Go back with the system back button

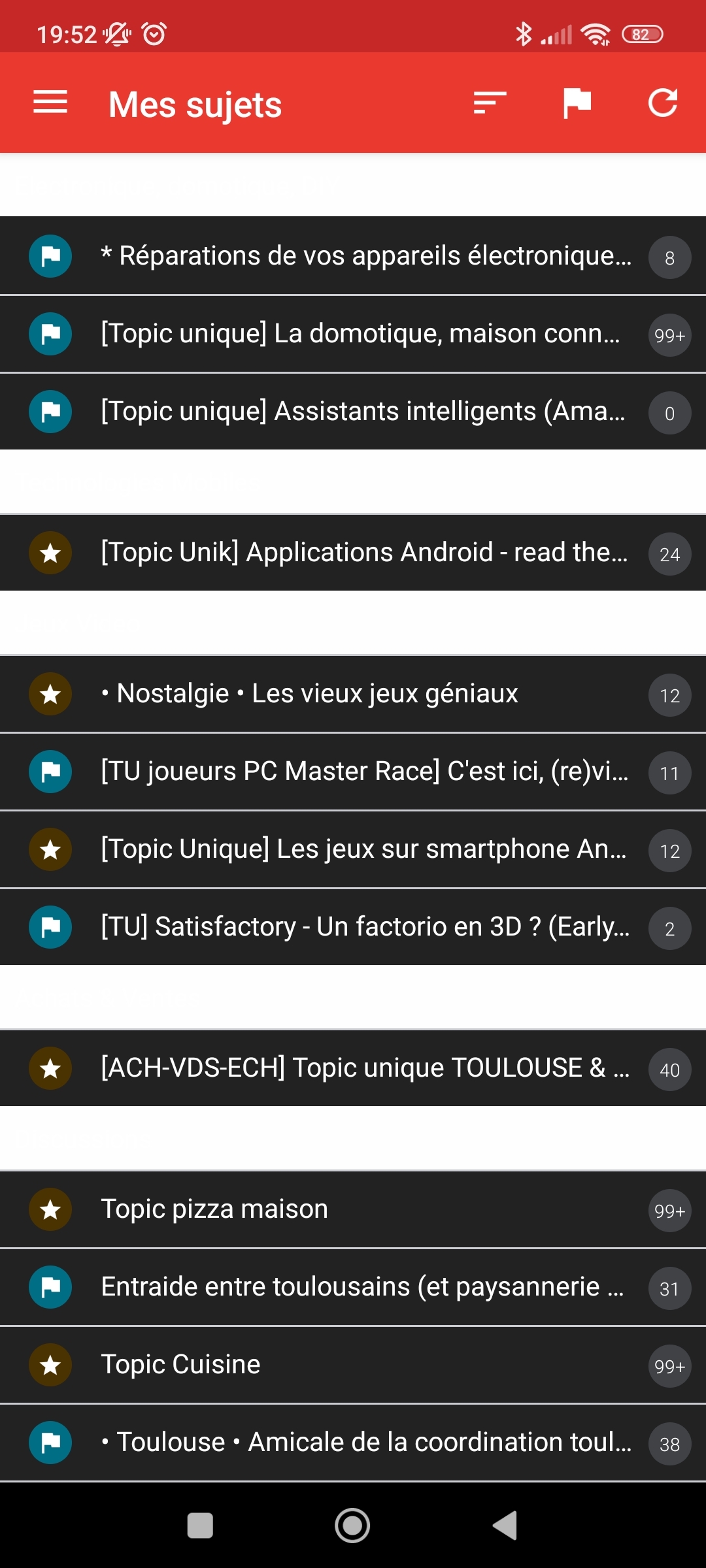[505, 1526]
